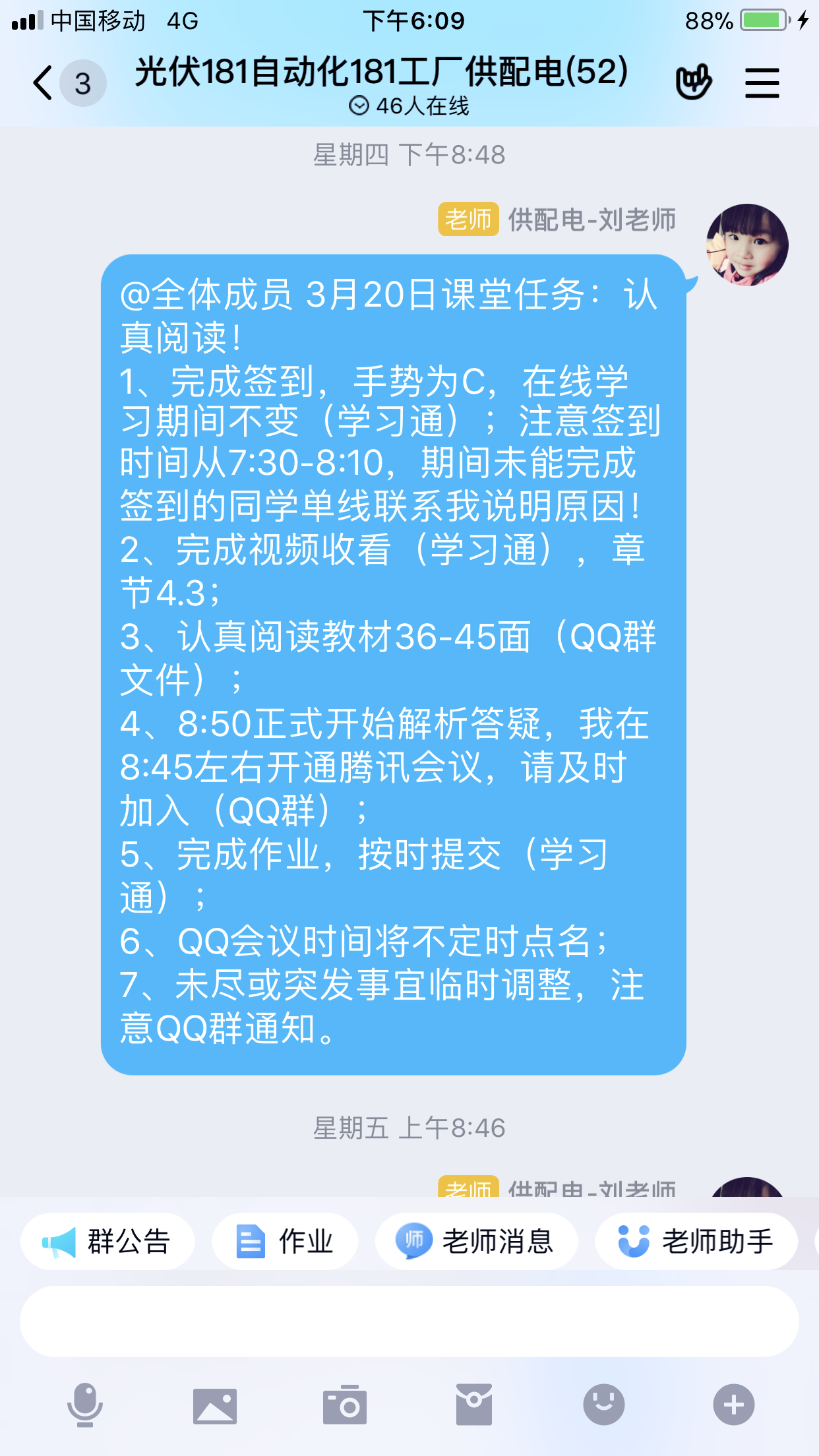Open the photo gallery picker

pyautogui.click(x=215, y=1405)
